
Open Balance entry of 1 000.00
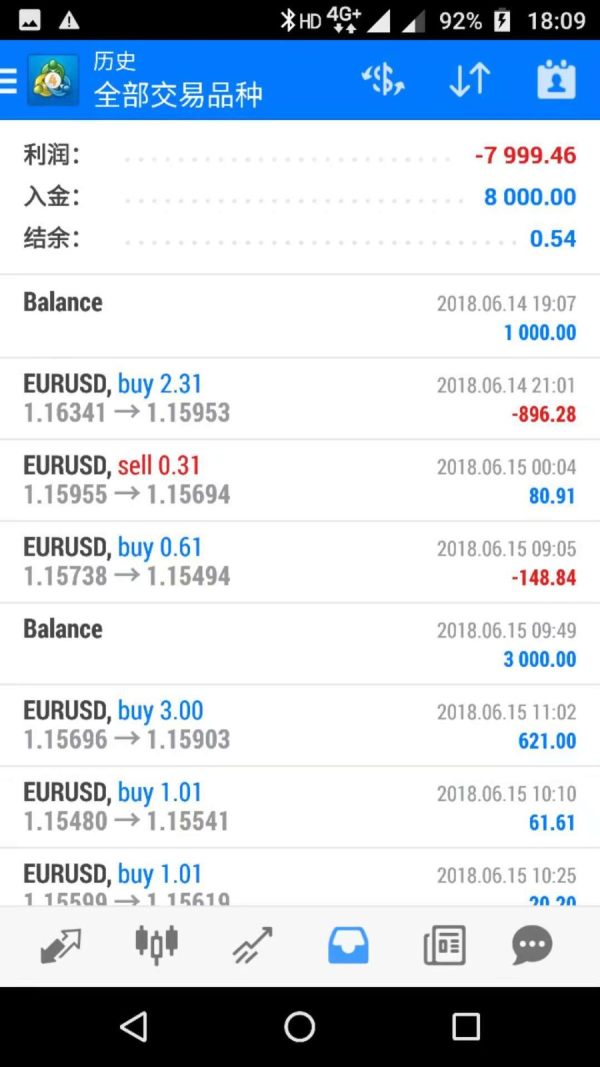point(300,316)
